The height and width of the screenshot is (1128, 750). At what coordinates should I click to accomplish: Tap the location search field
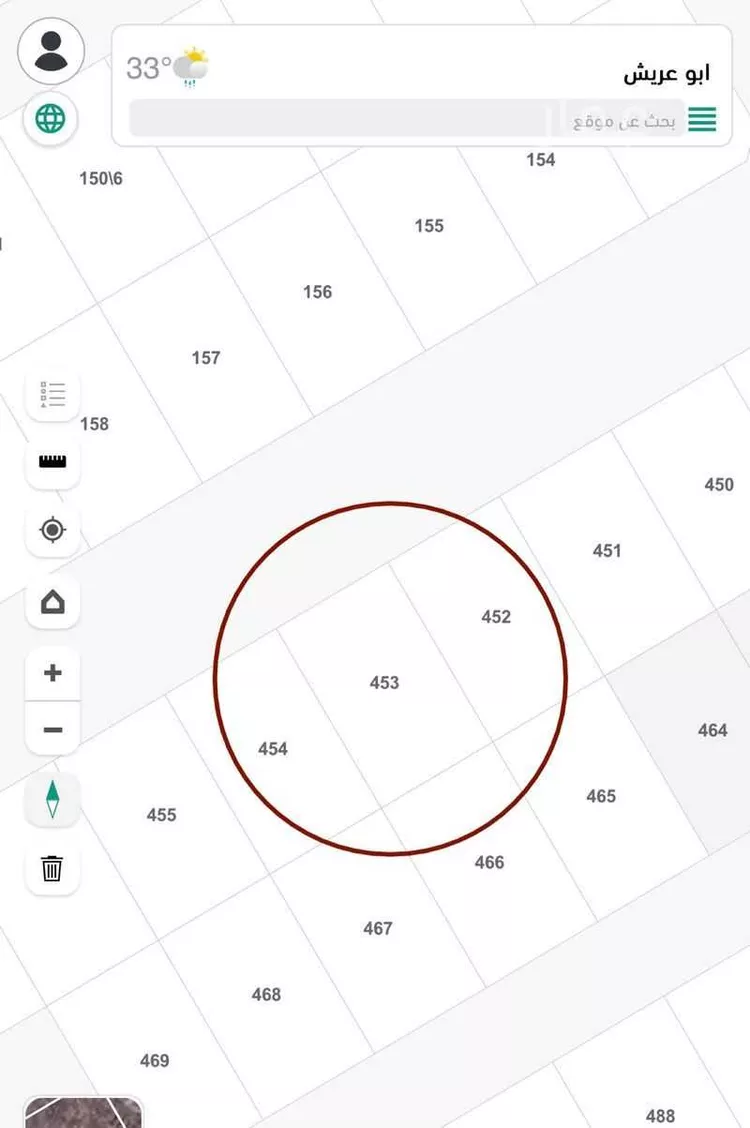(x=400, y=120)
